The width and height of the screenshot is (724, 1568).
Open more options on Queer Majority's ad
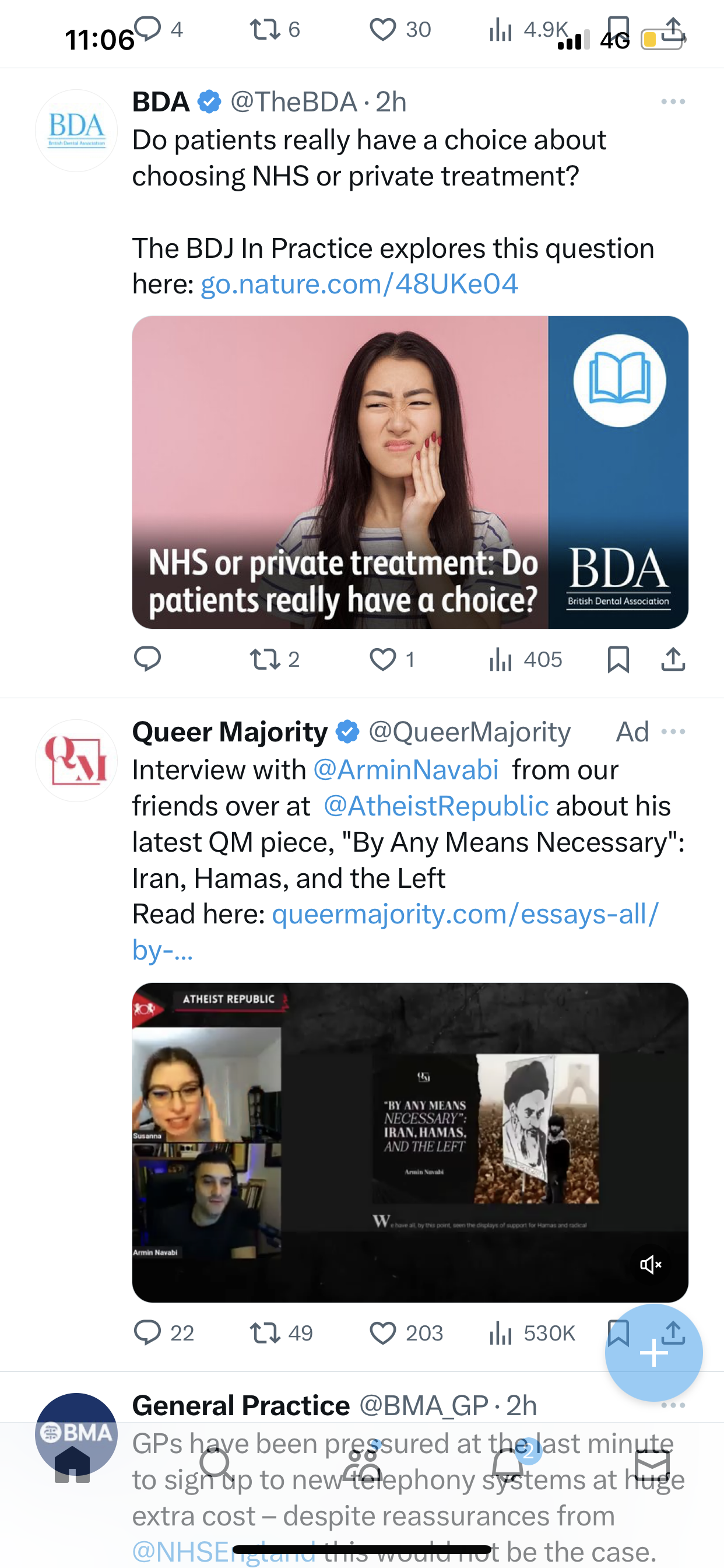[x=673, y=731]
